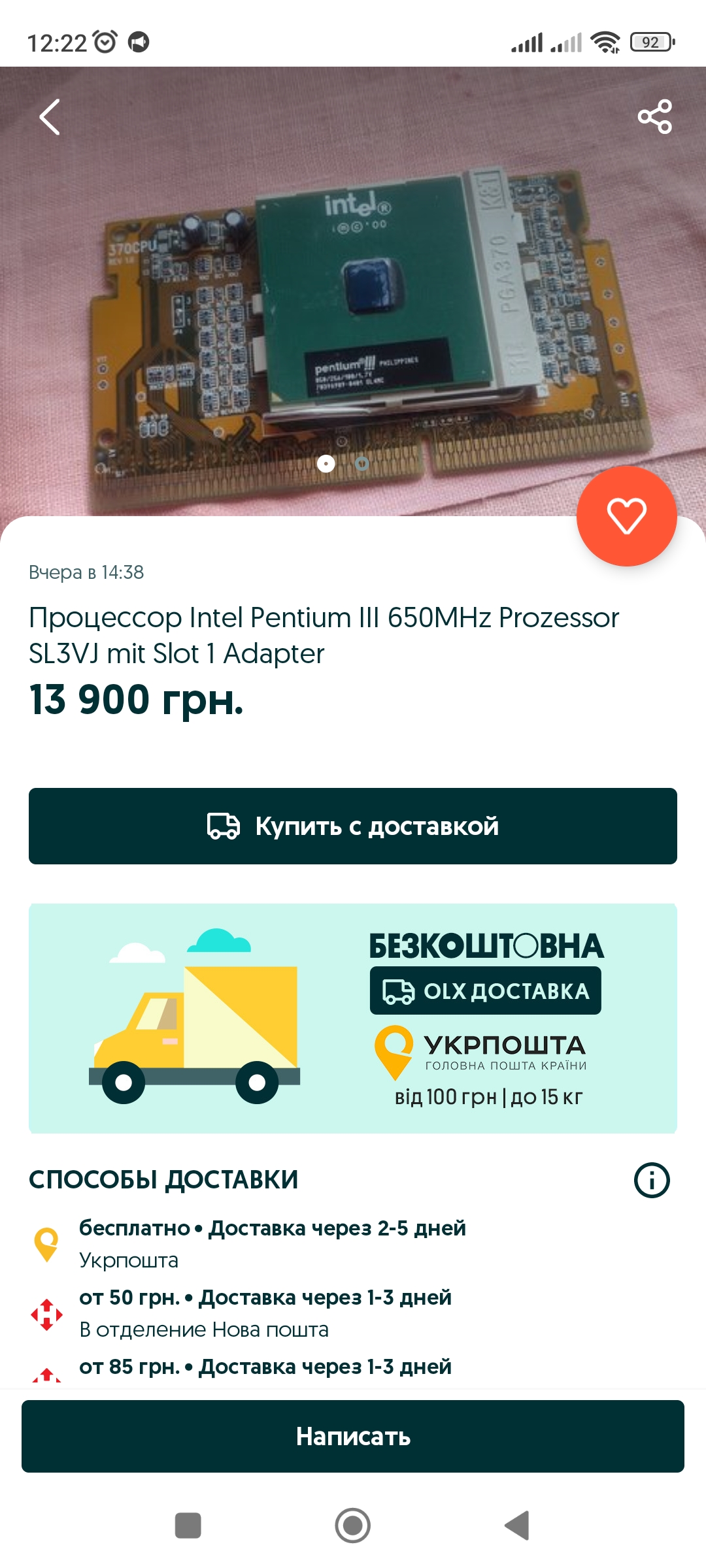Image resolution: width=706 pixels, height=1568 pixels.
Task: Add the listing to favorites with the heart
Action: coord(626,515)
